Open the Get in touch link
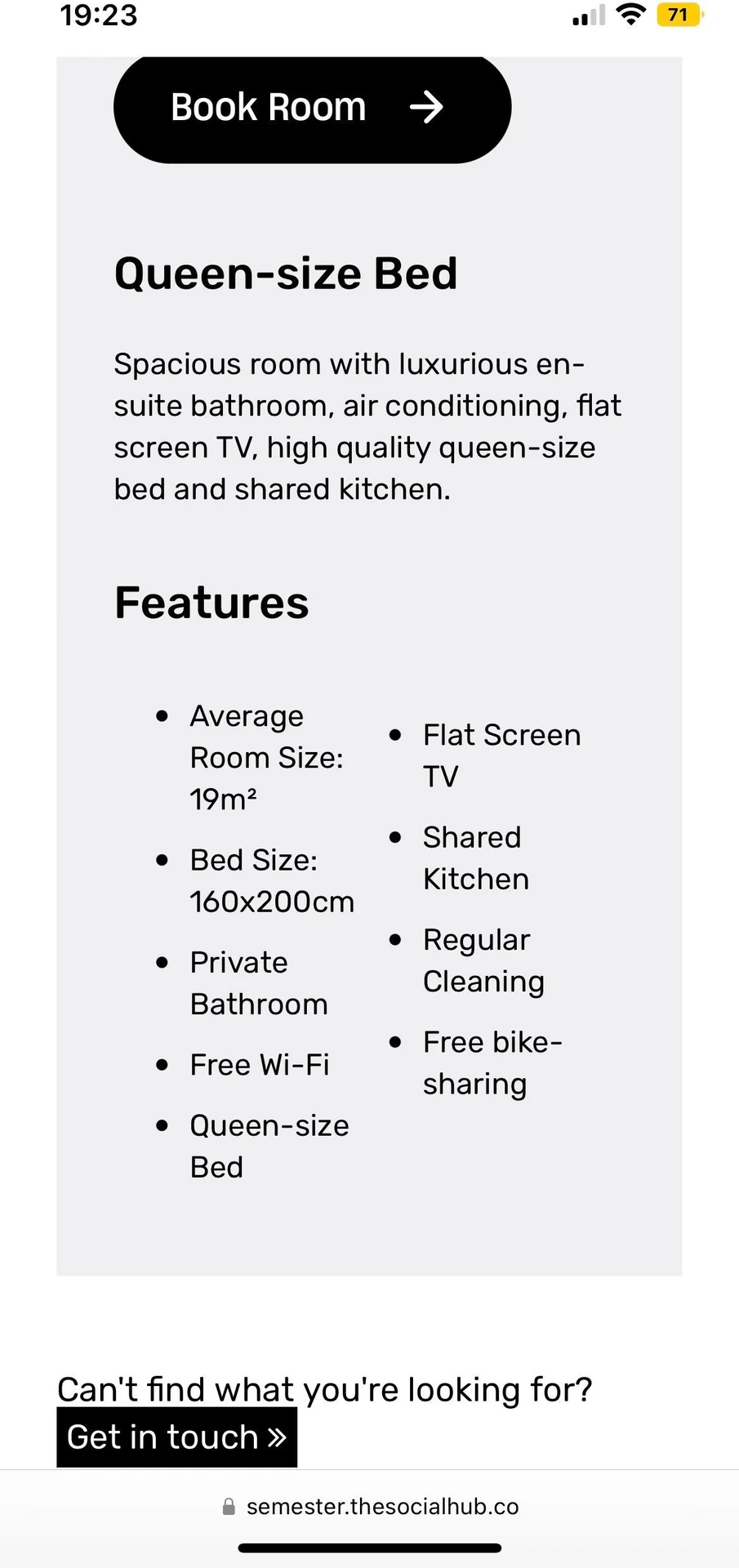 [x=176, y=1437]
